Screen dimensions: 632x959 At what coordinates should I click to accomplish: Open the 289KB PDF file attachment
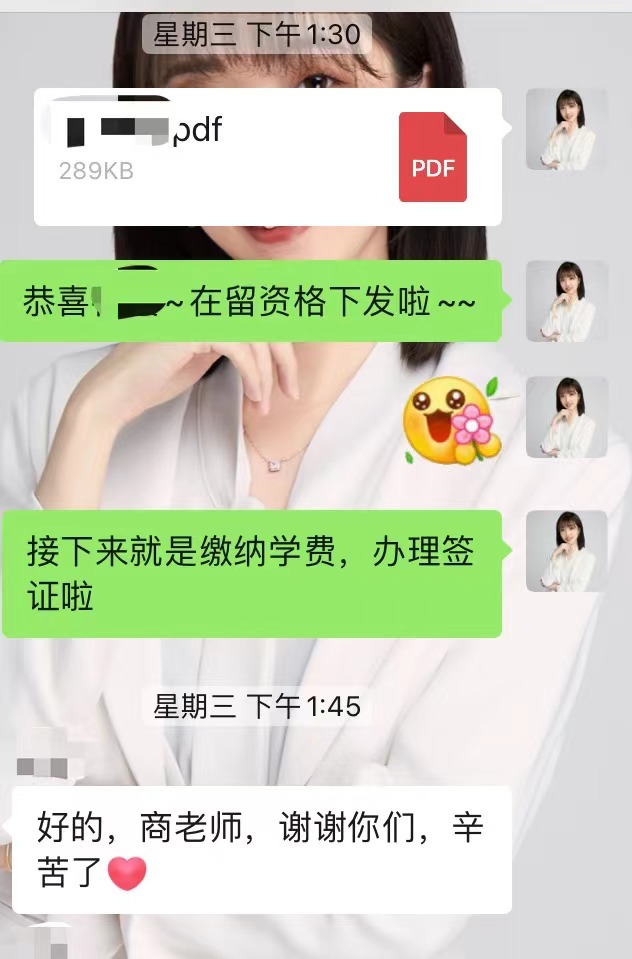click(267, 157)
